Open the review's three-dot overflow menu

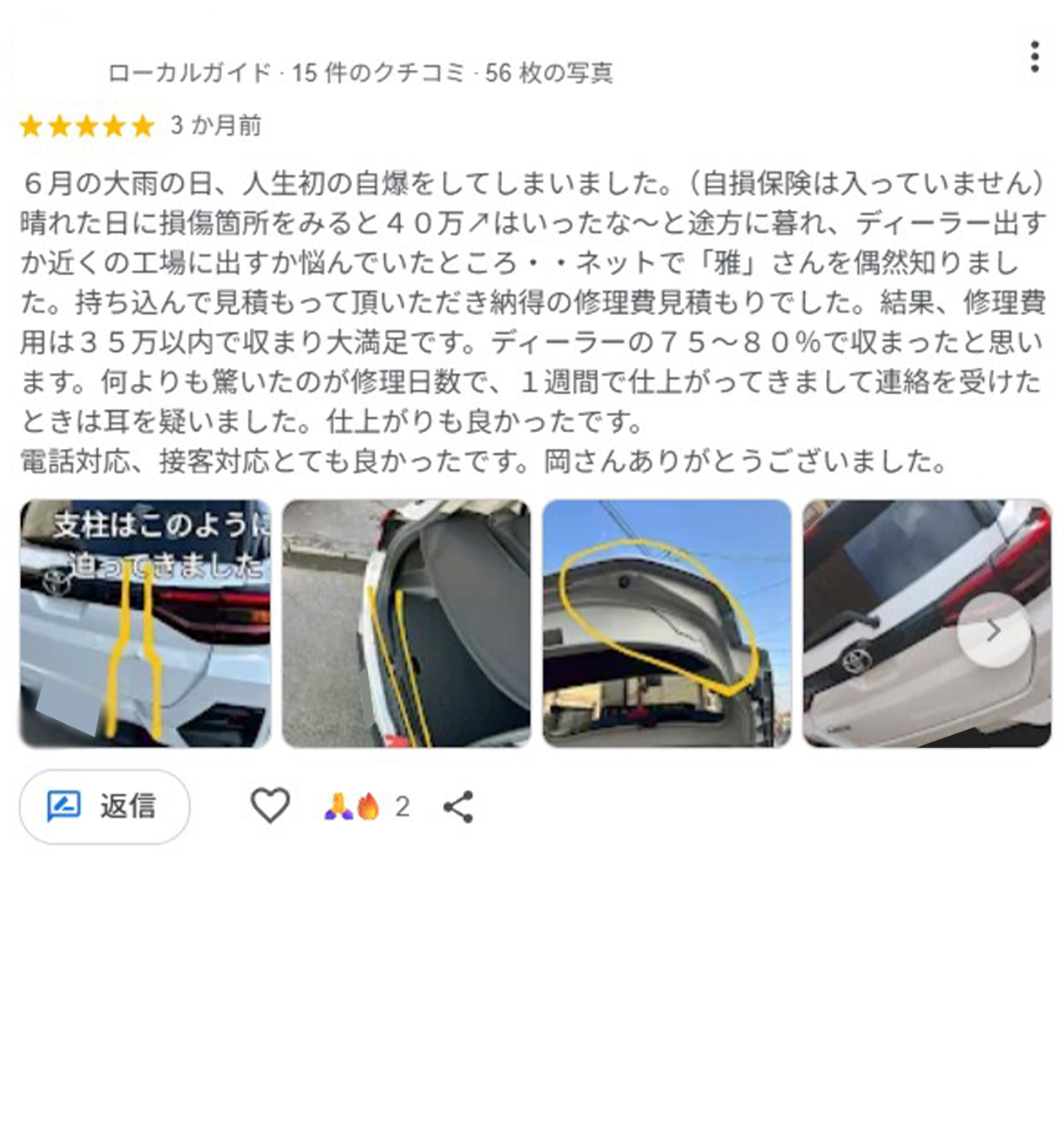tap(1034, 57)
